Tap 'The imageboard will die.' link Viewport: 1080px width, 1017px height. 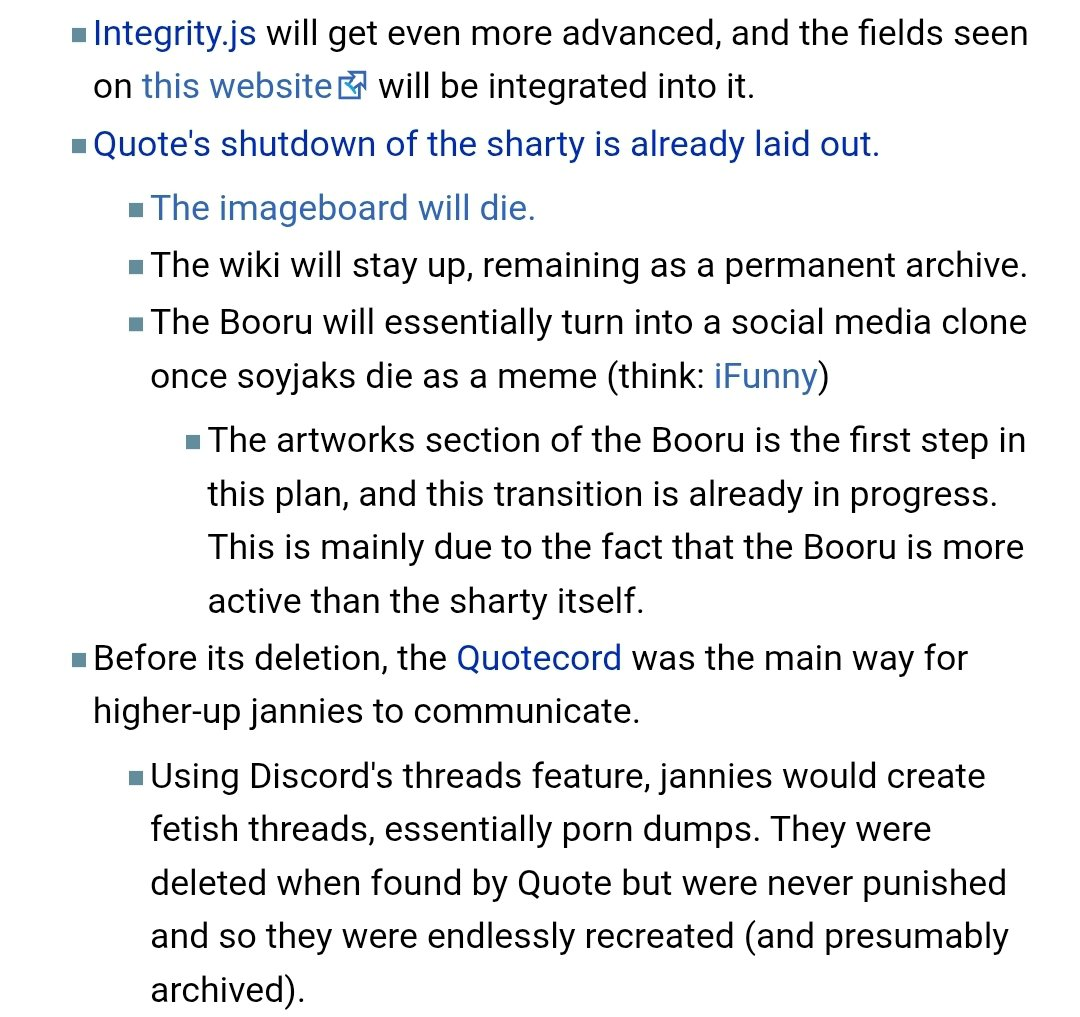tap(343, 208)
